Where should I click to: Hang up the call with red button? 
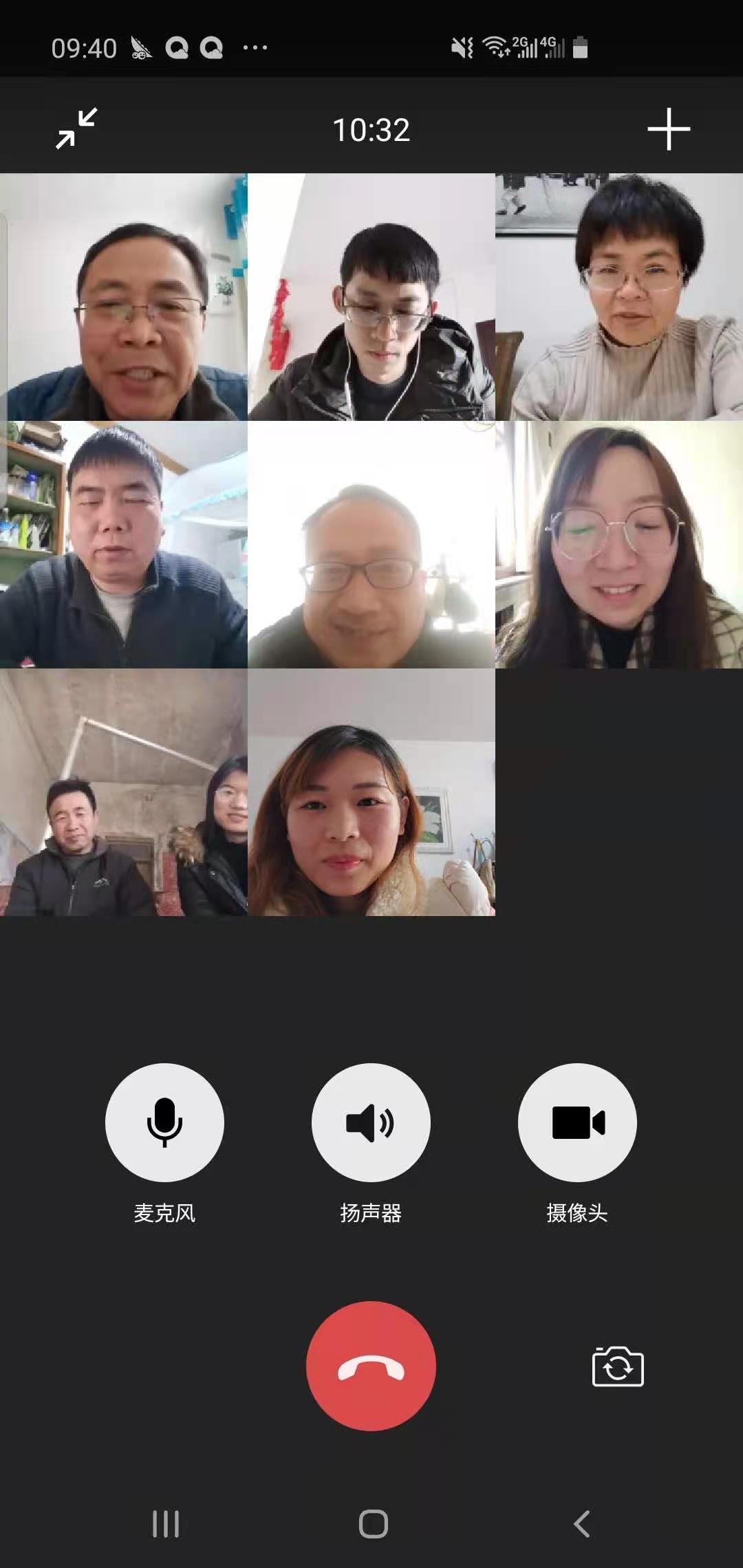tap(371, 1366)
